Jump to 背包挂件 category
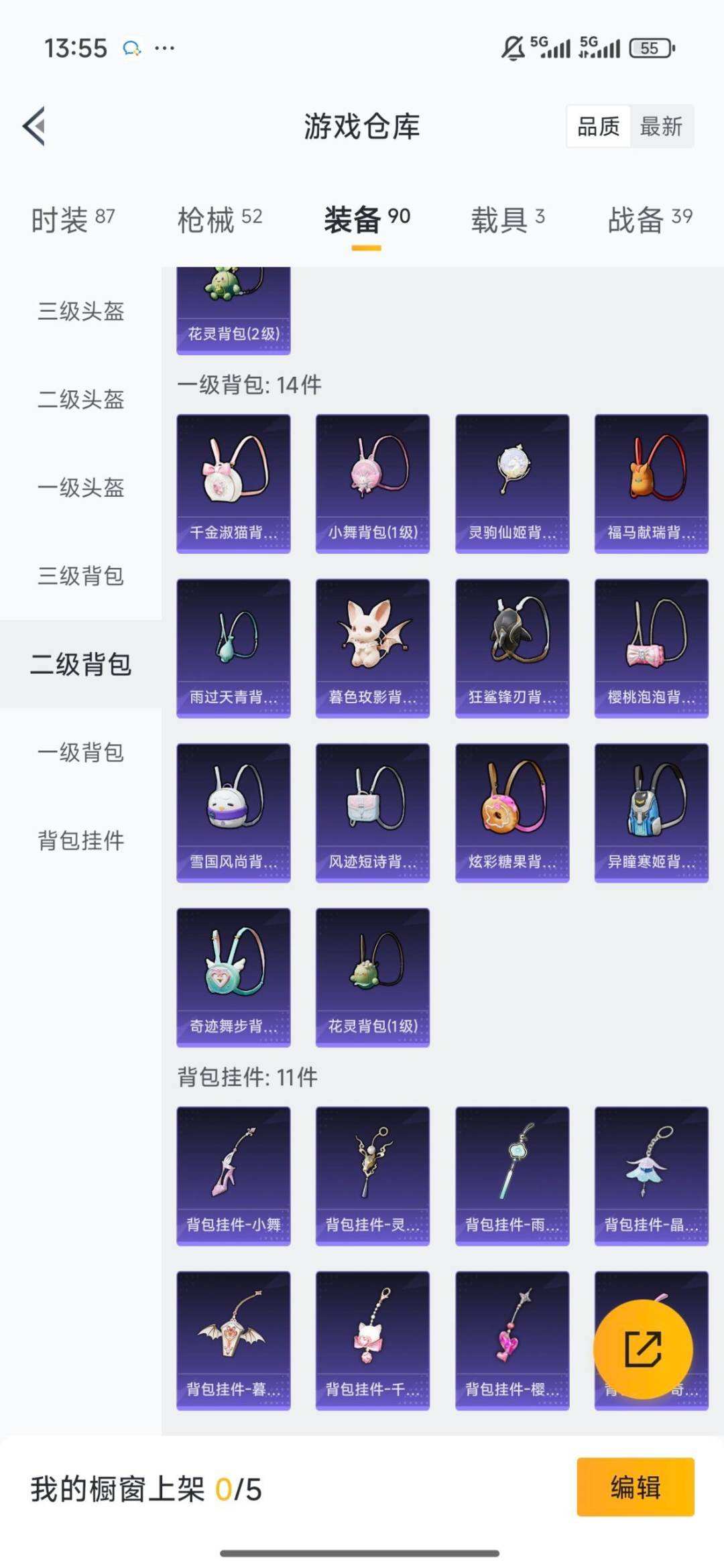This screenshot has height=1568, width=724. click(81, 840)
